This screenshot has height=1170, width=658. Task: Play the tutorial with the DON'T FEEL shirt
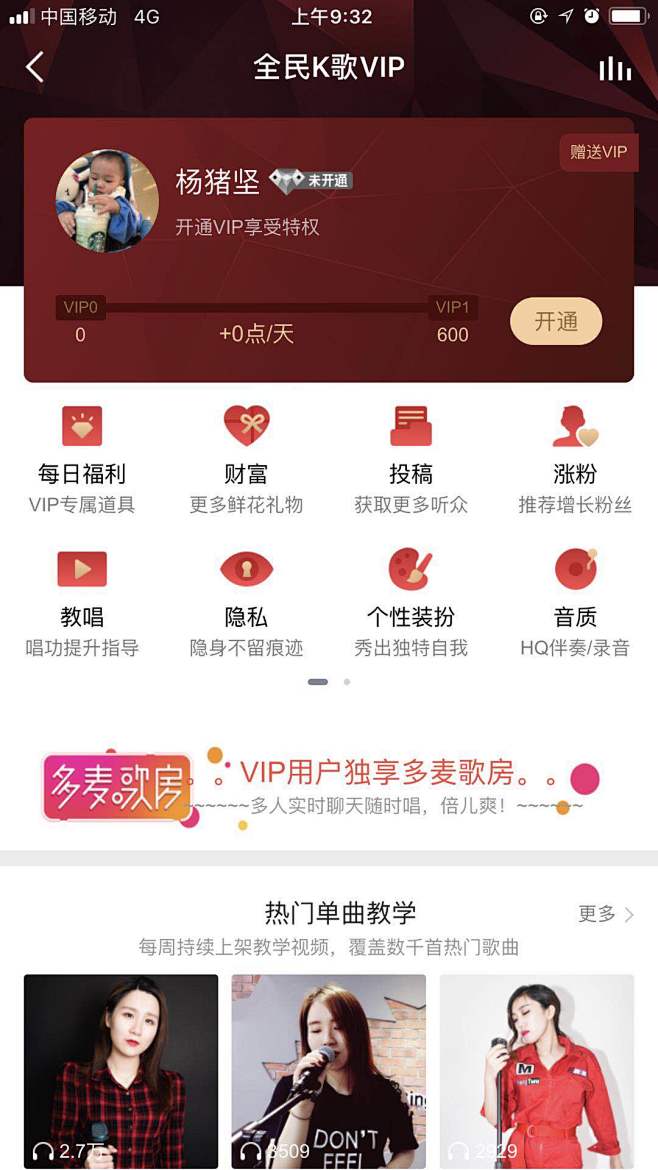(329, 1070)
